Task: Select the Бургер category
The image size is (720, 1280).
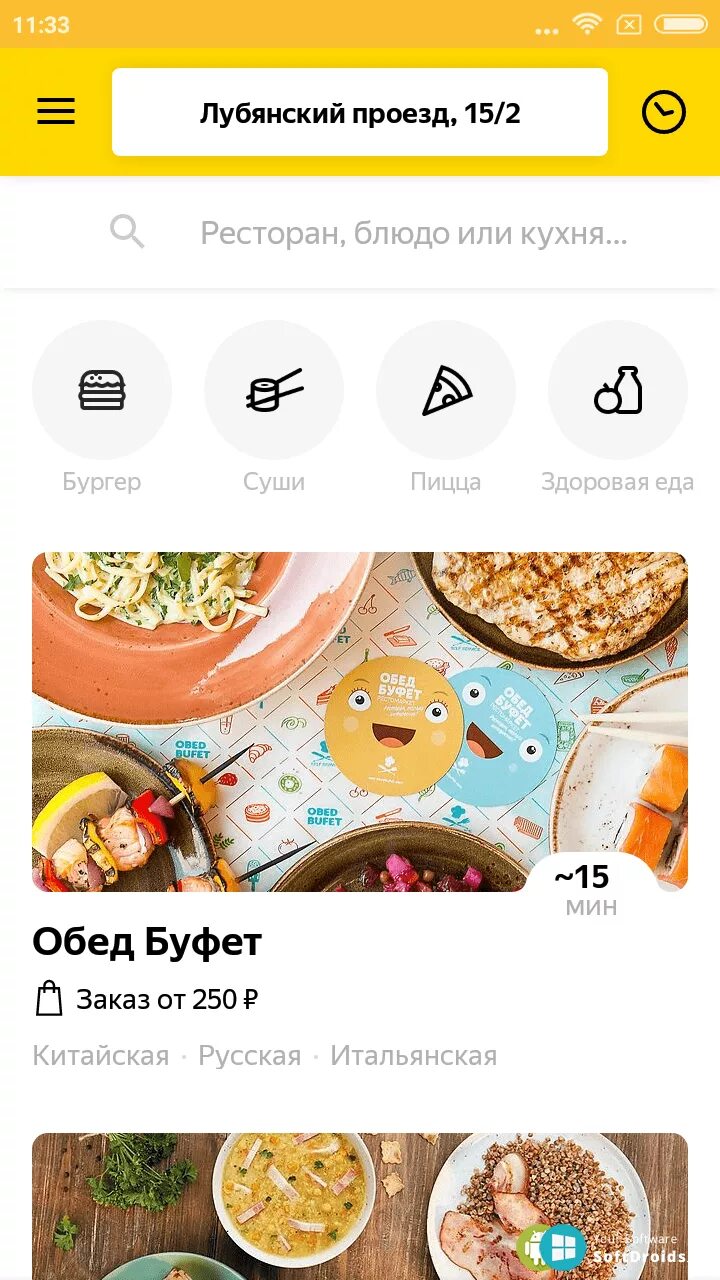Action: tap(102, 390)
